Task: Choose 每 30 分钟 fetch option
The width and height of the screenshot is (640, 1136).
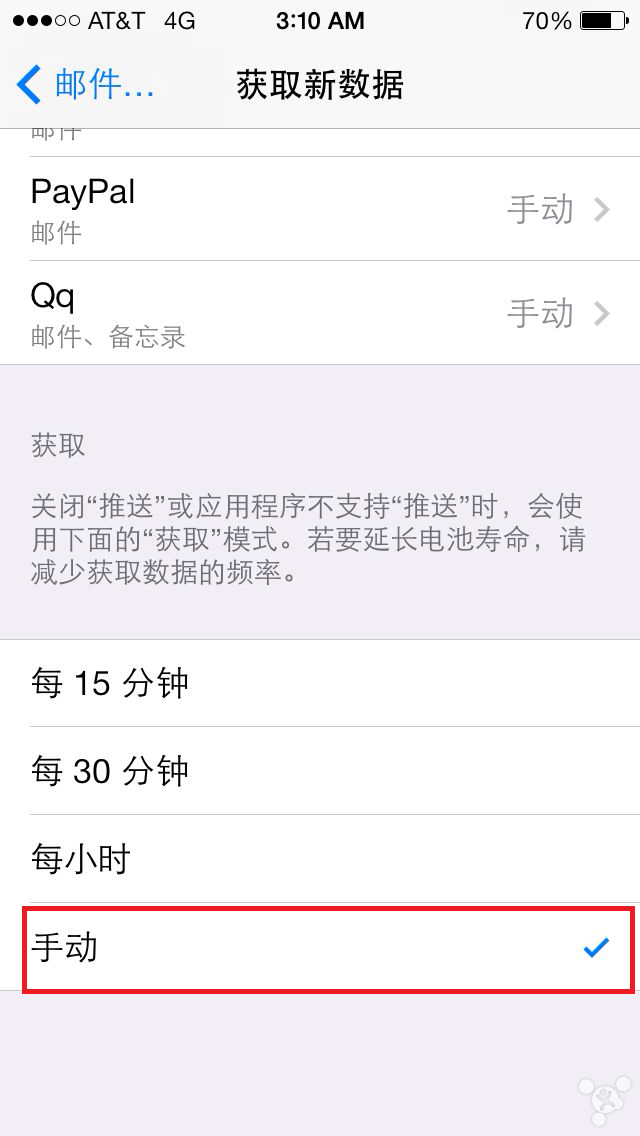Action: point(320,771)
